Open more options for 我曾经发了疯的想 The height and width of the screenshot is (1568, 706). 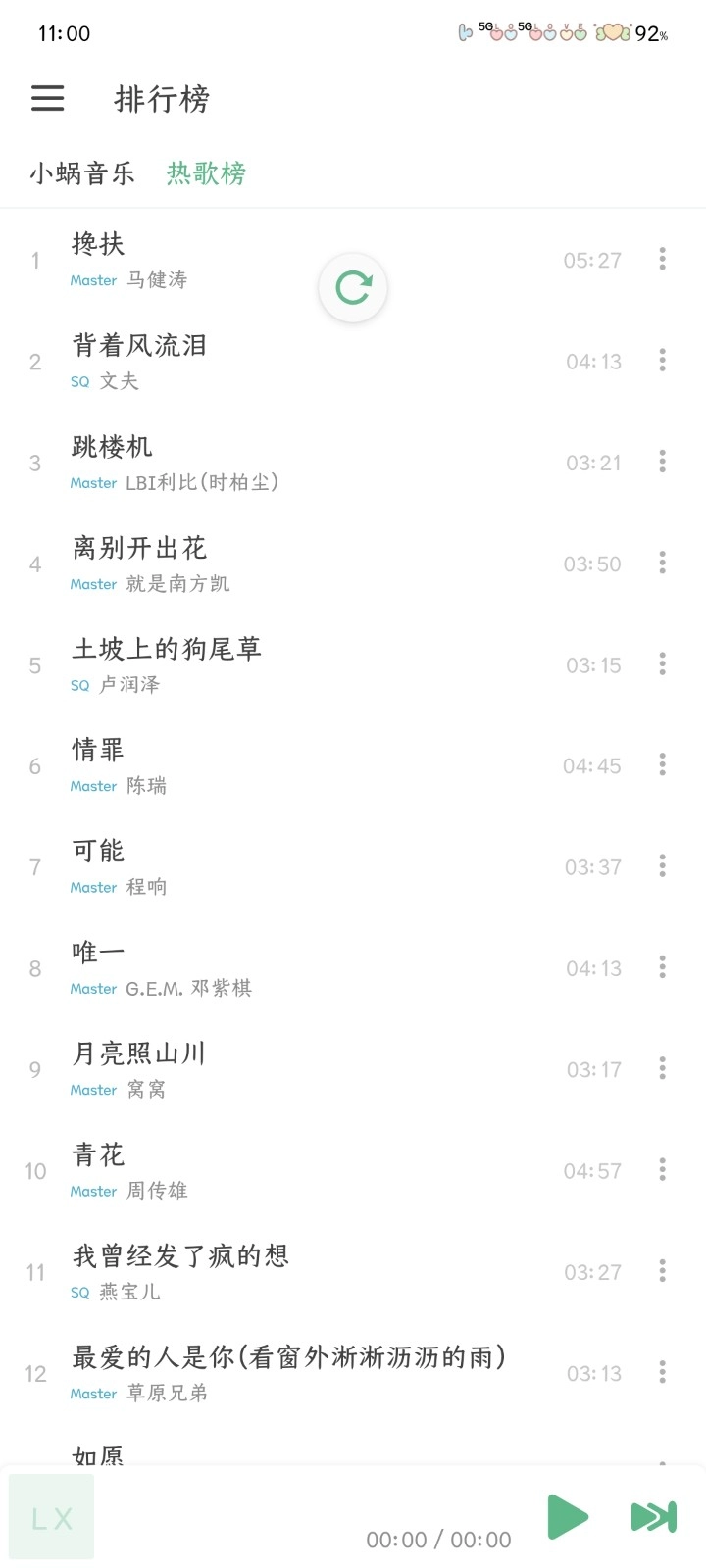pyautogui.click(x=663, y=1271)
